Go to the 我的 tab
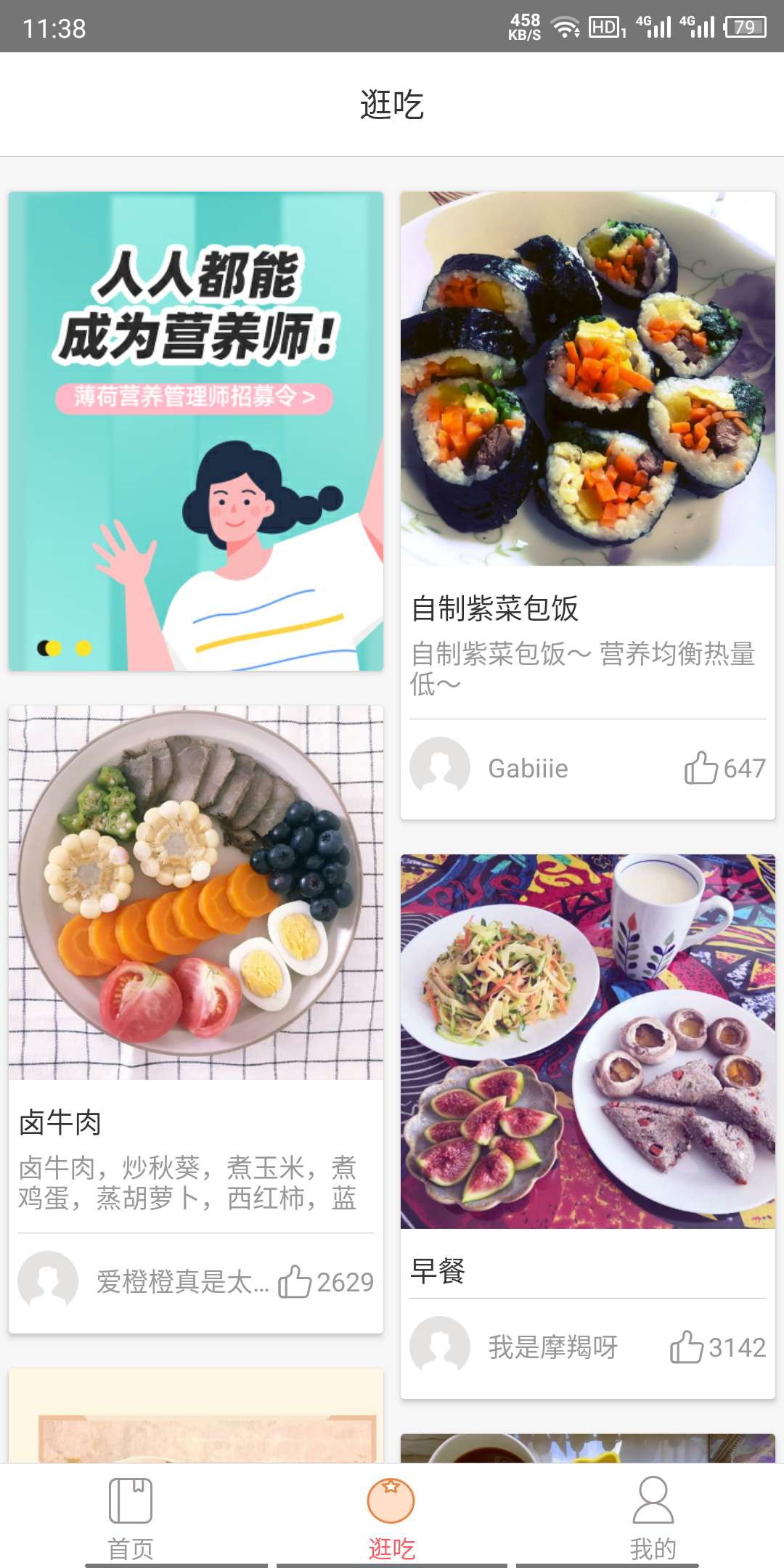 tap(653, 1516)
